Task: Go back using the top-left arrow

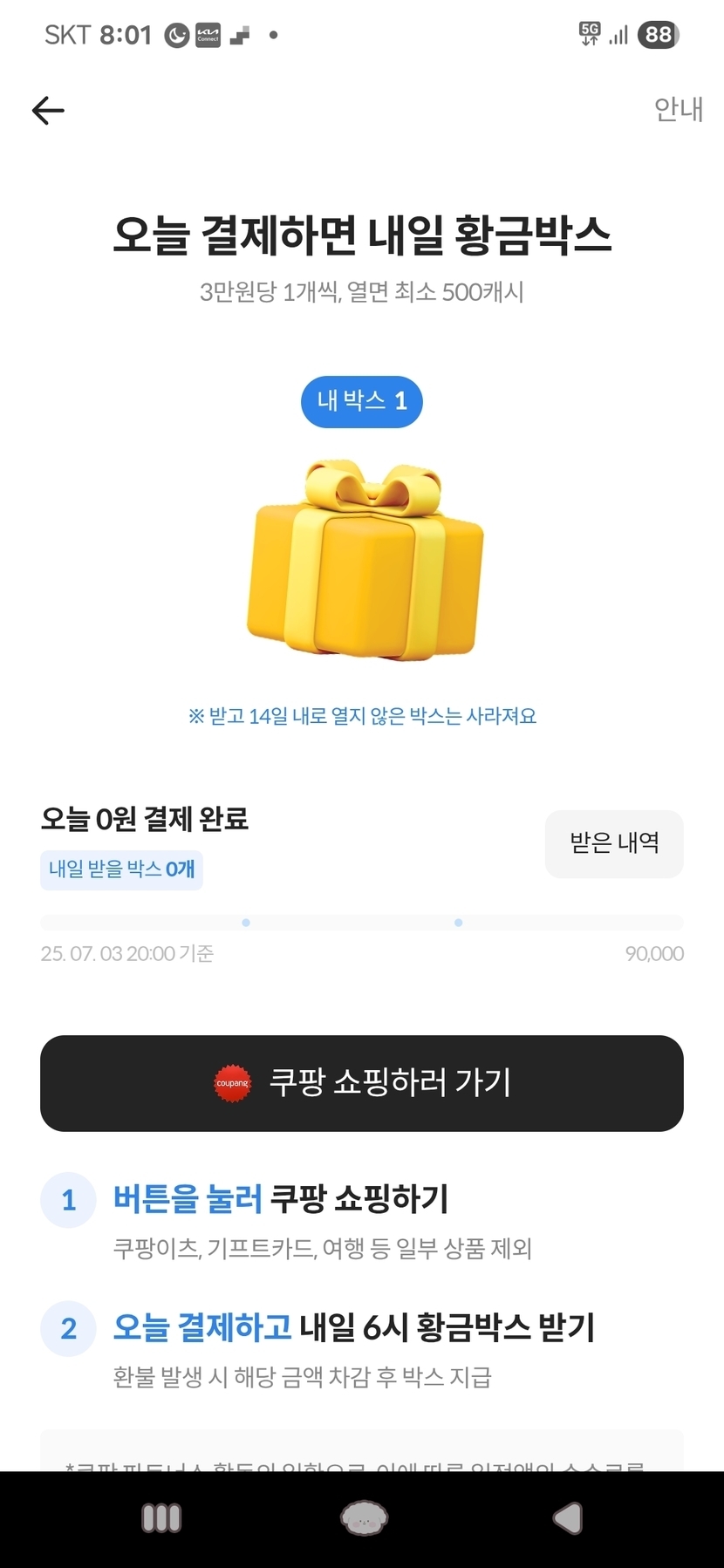Action: [48, 110]
